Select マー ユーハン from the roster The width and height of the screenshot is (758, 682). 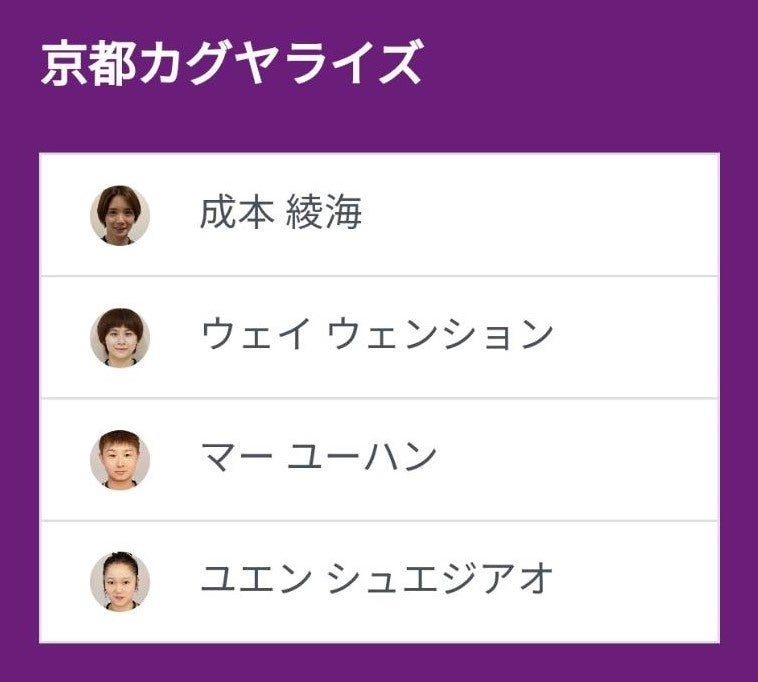(379, 460)
